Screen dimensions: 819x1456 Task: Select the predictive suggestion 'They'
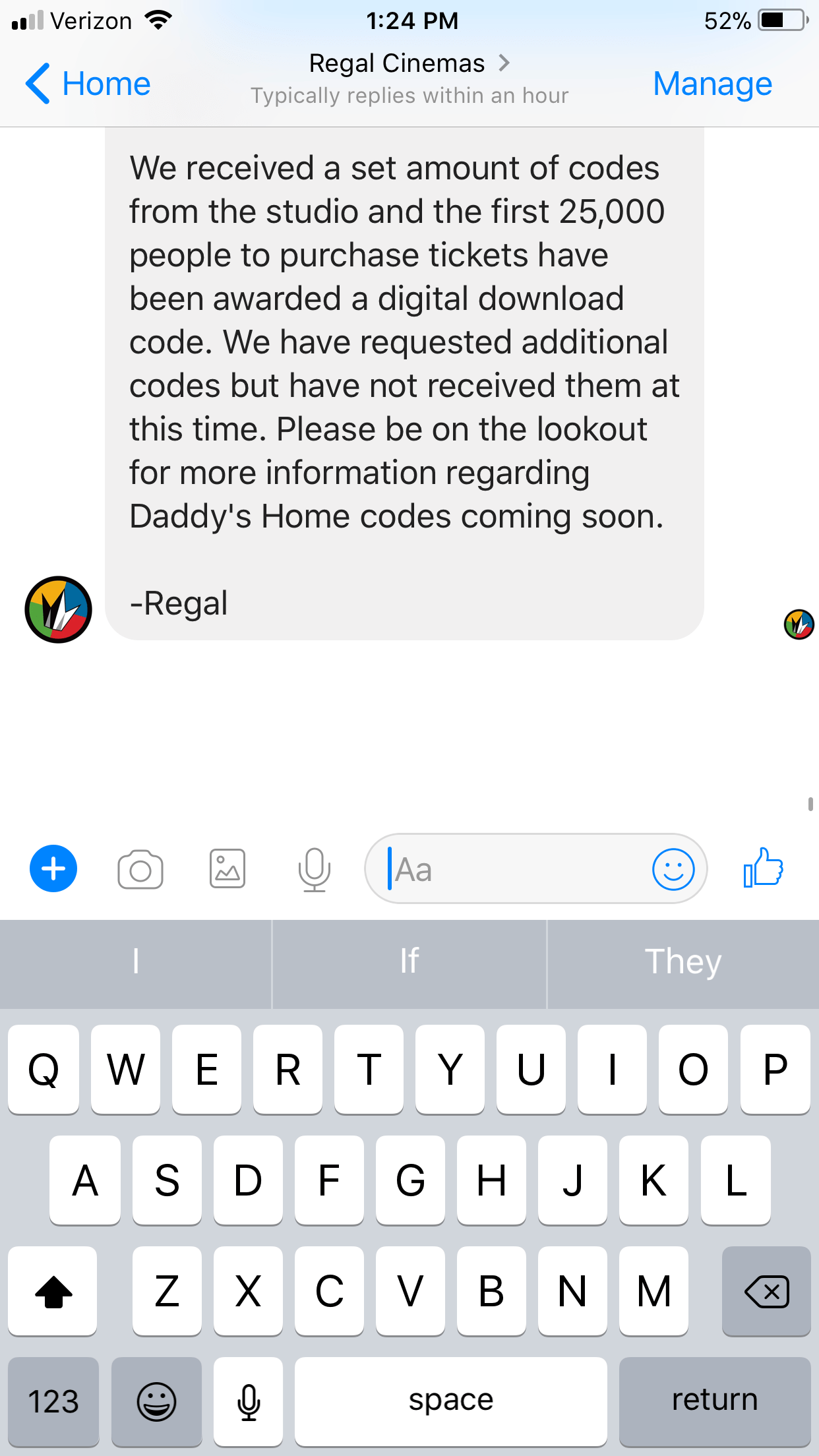[683, 963]
